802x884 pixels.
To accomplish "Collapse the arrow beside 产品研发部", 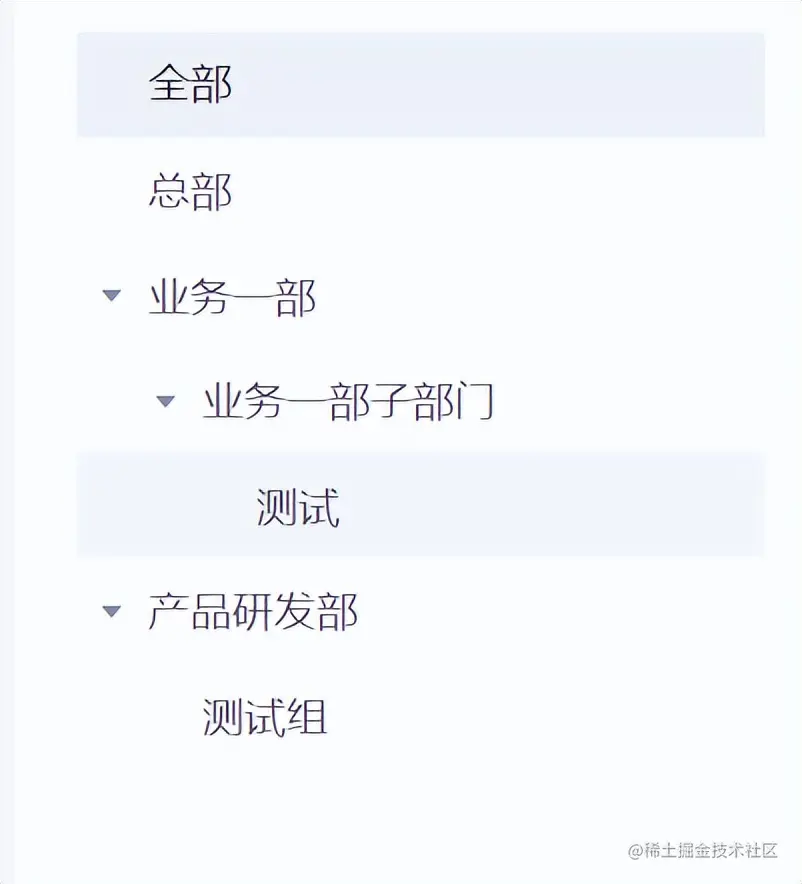I will pyautogui.click(x=112, y=611).
